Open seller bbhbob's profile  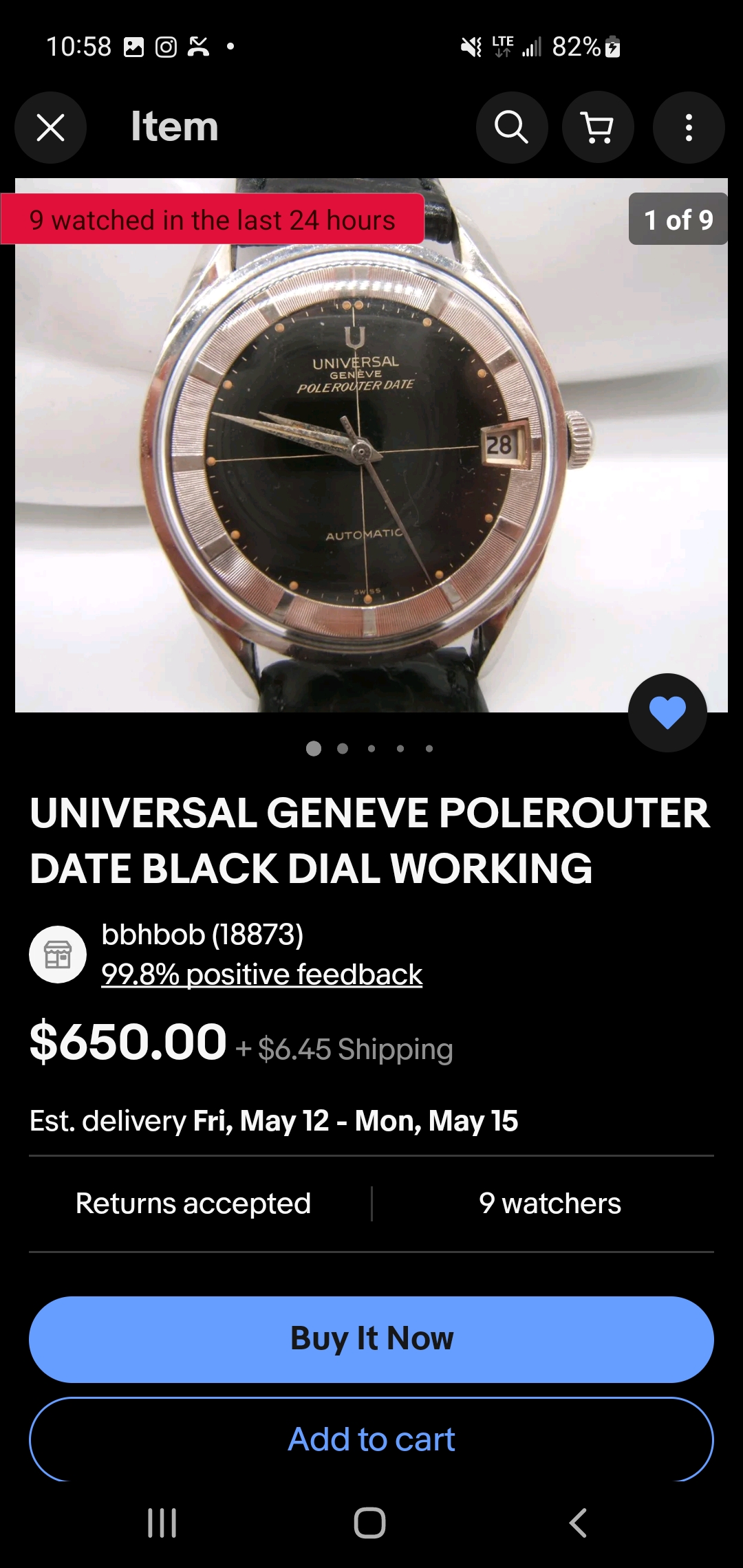coord(202,935)
